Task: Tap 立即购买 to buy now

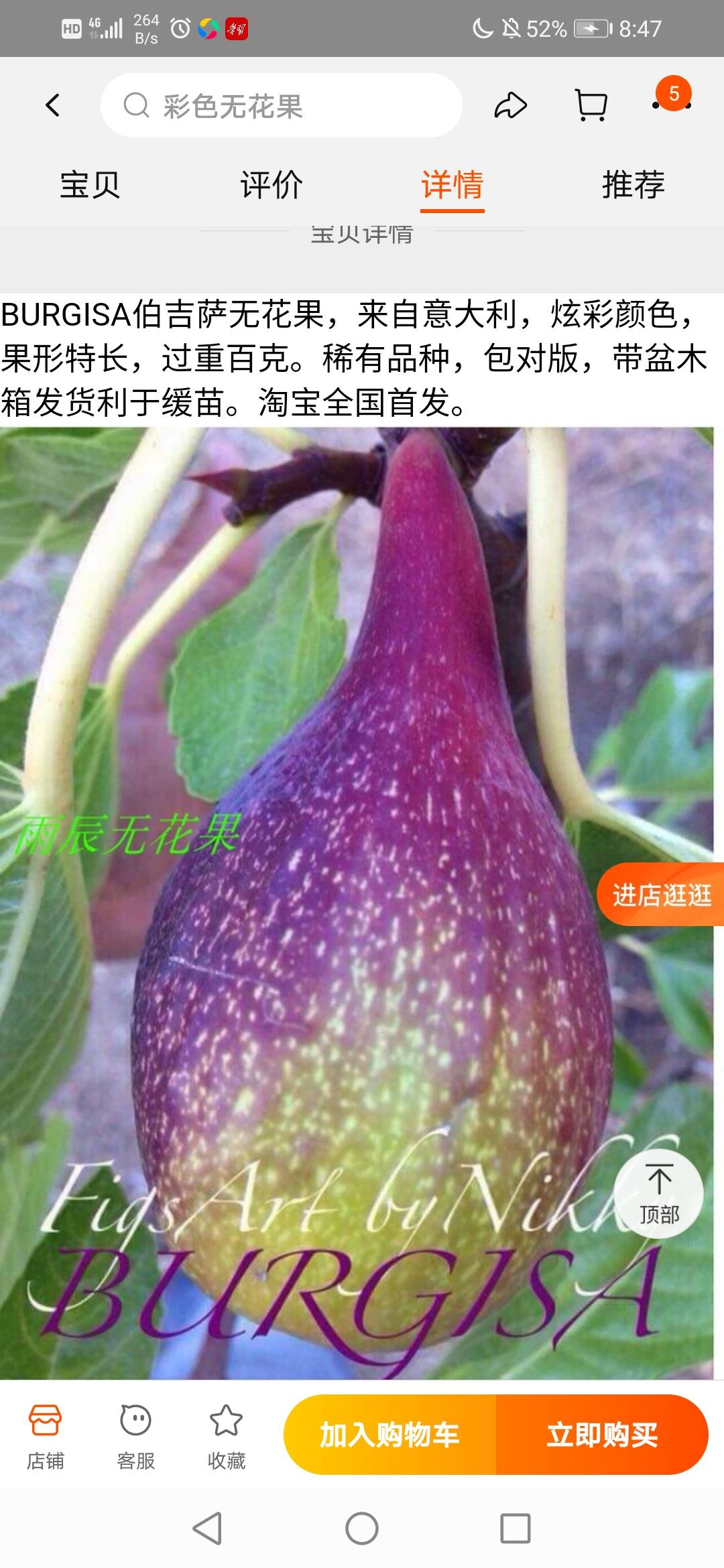Action: pos(602,1435)
